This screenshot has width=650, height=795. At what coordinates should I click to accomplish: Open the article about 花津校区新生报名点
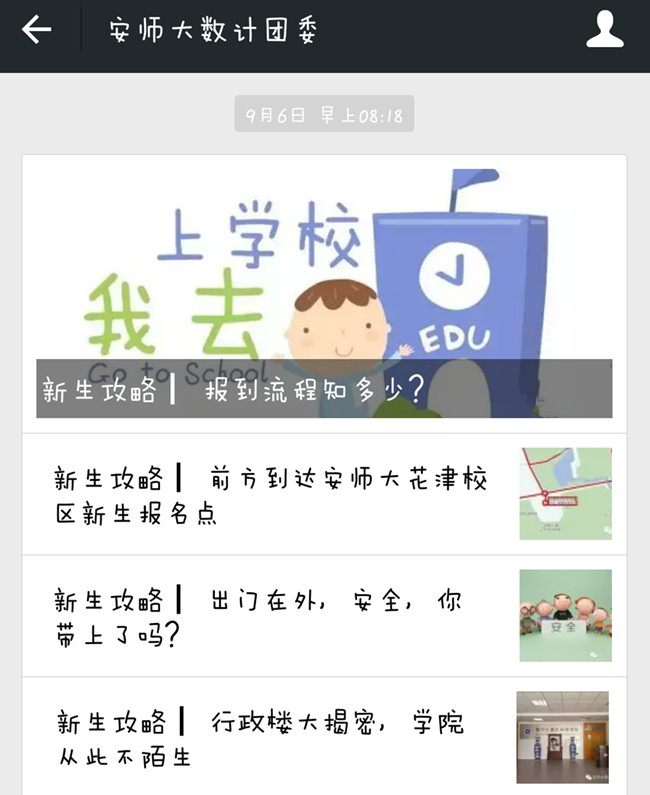tap(270, 495)
